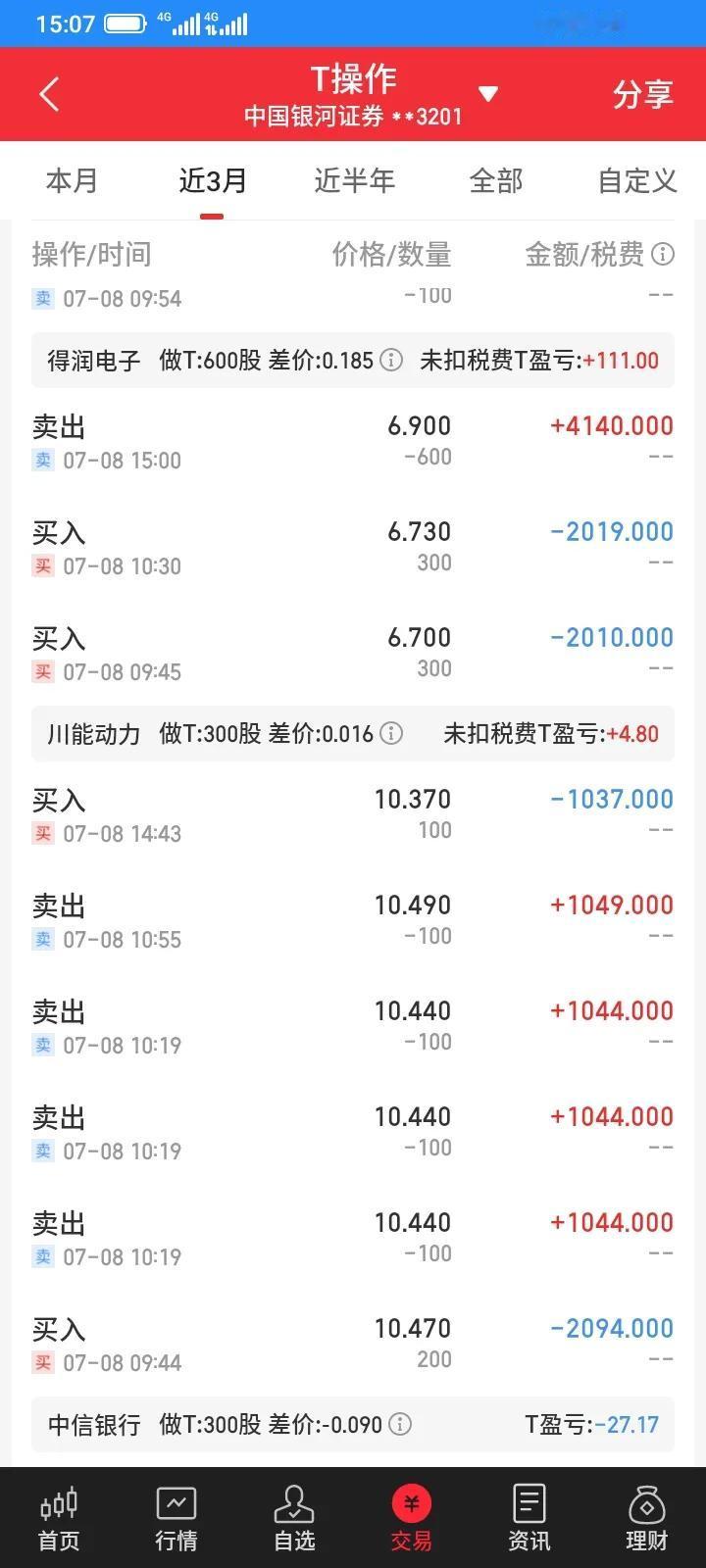The height and width of the screenshot is (1568, 706).
Task: Open the 自定义 date range tab
Action: (637, 180)
